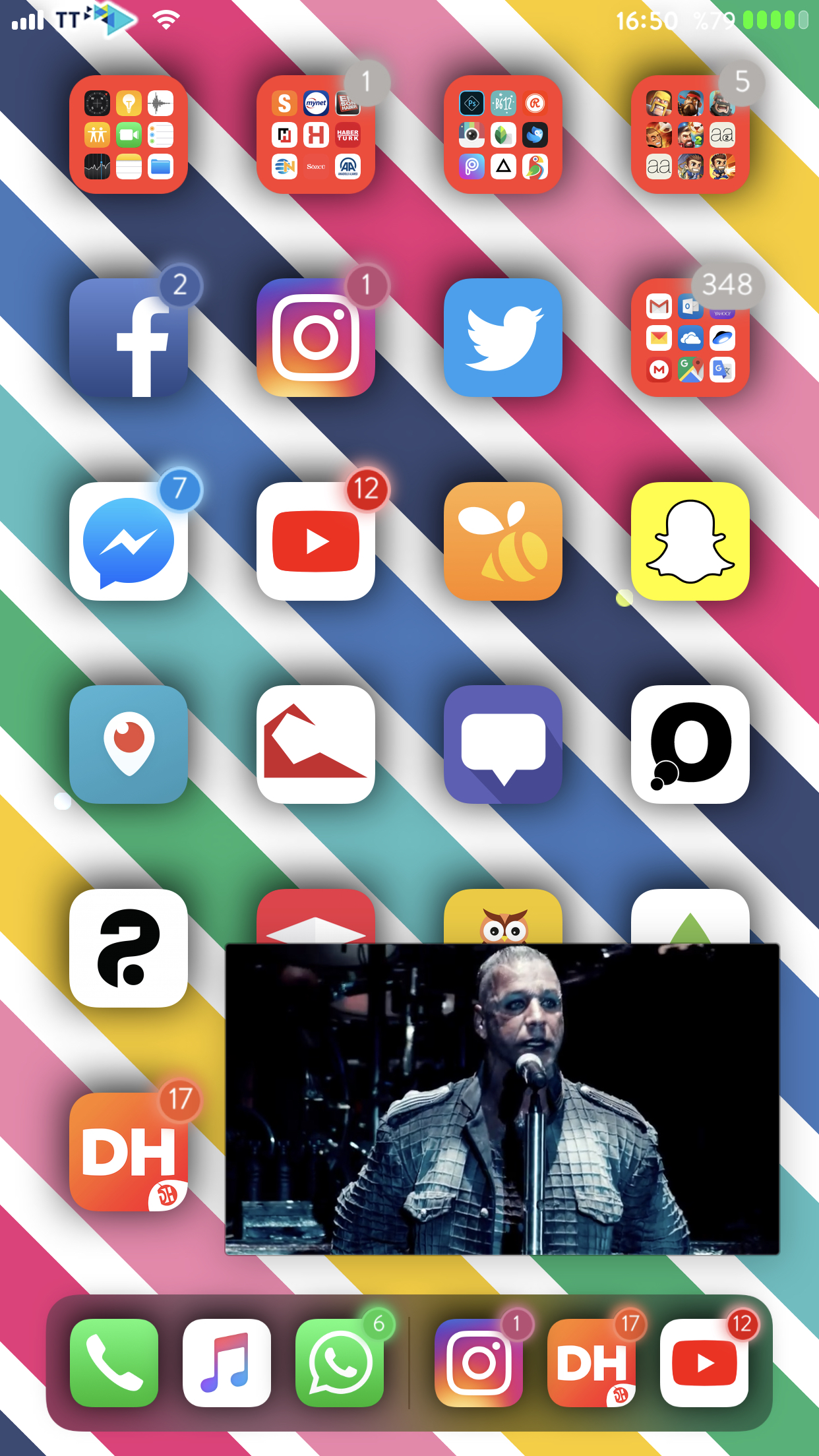The height and width of the screenshot is (1456, 819).
Task: Open YouTube from the home screen grid
Action: tap(316, 541)
